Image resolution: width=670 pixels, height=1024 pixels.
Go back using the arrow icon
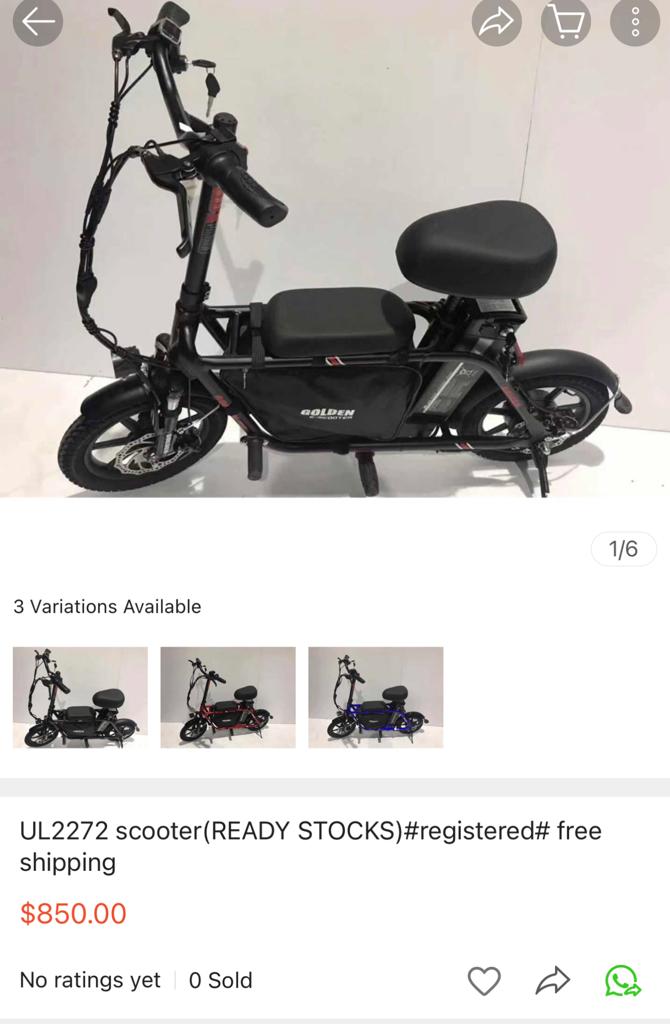[x=38, y=22]
